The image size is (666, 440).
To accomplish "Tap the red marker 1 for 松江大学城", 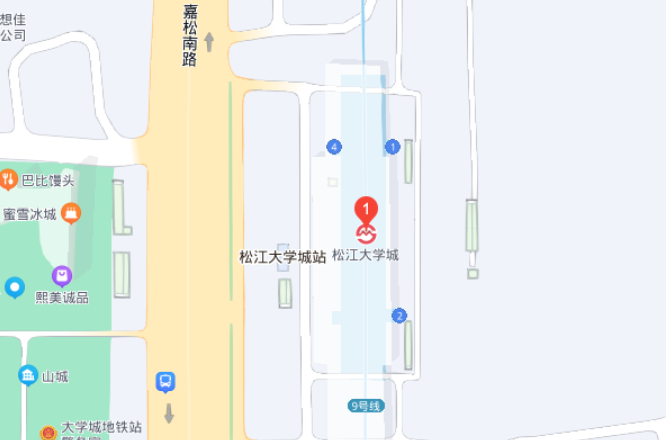I will click(x=367, y=211).
